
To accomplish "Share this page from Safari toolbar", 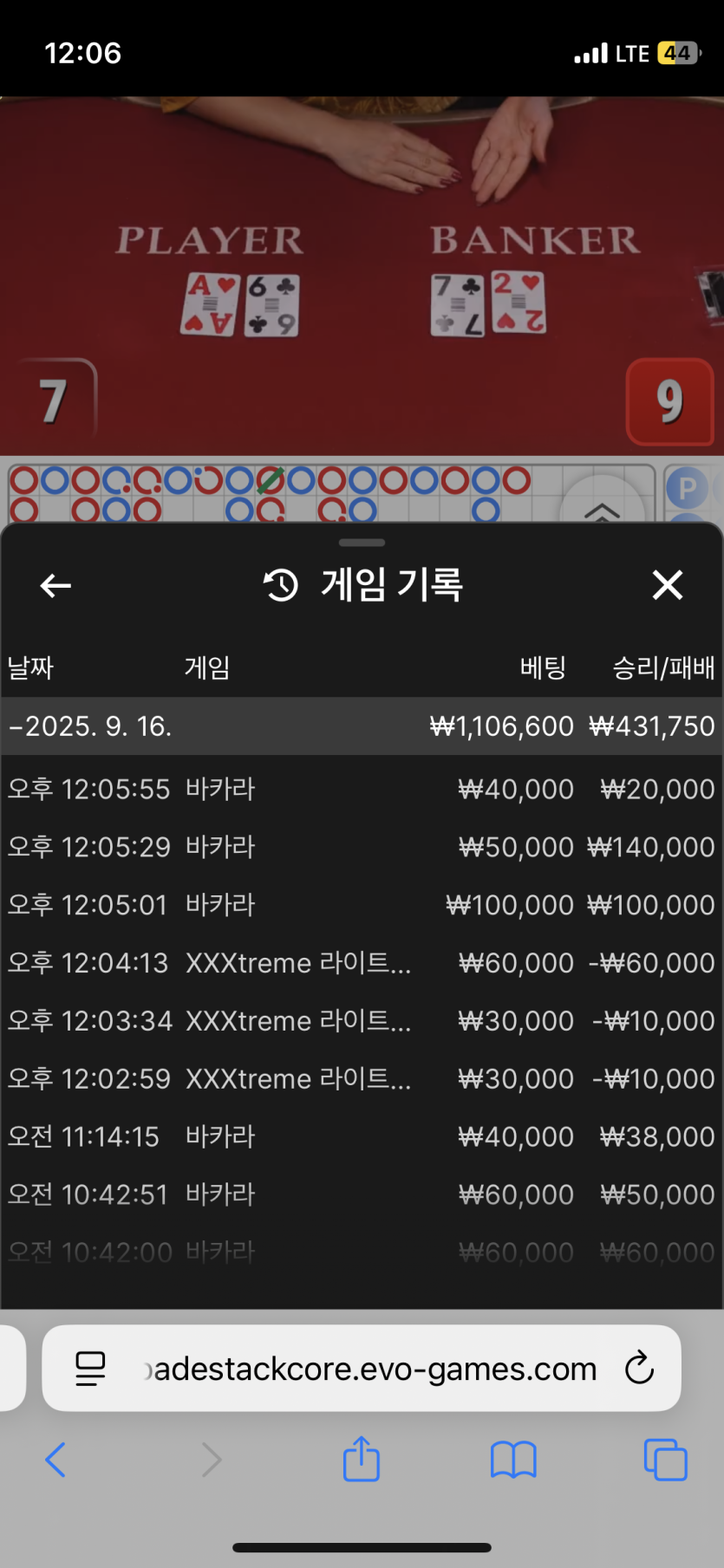I will [362, 1459].
